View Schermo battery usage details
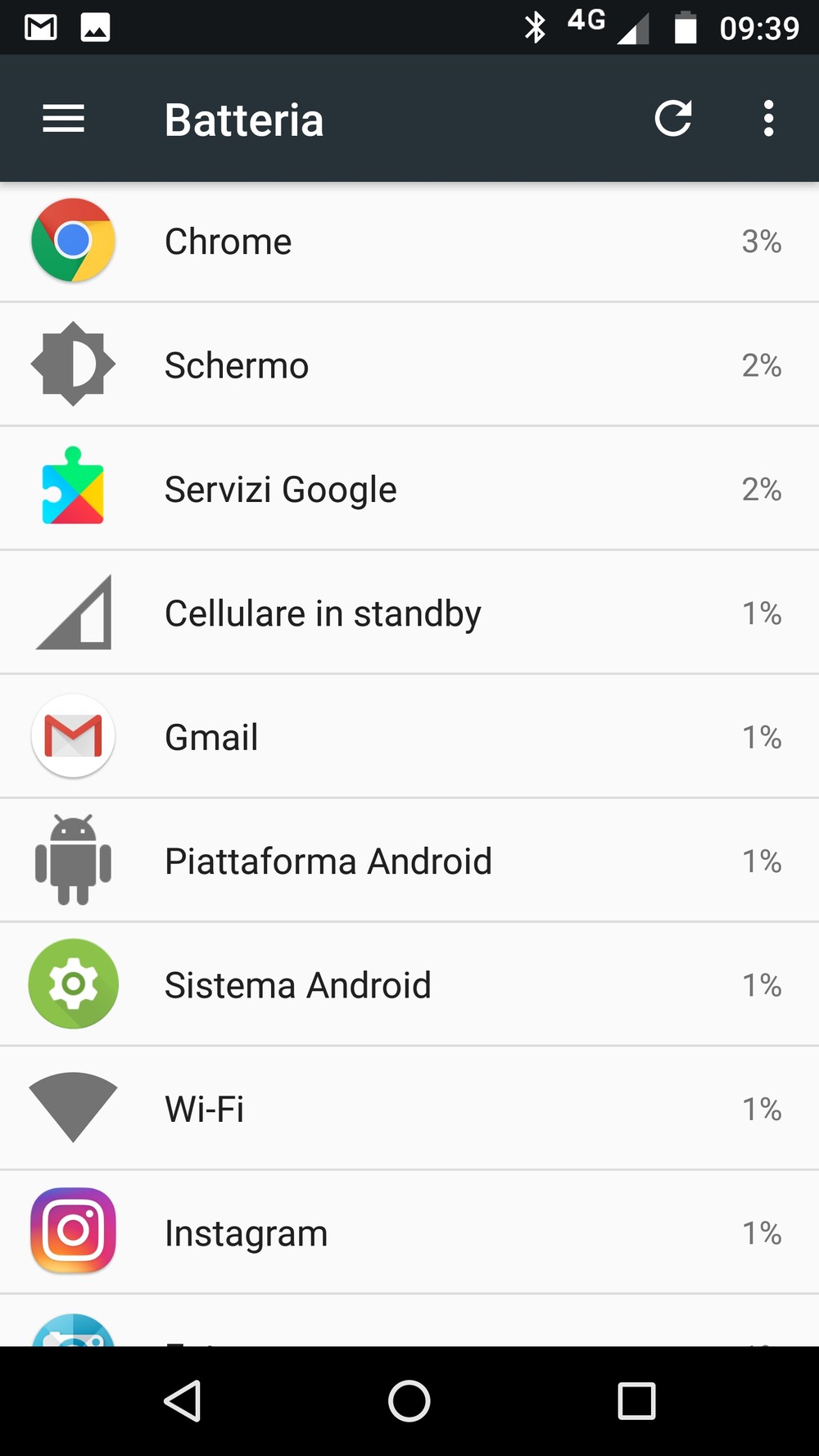 point(409,365)
